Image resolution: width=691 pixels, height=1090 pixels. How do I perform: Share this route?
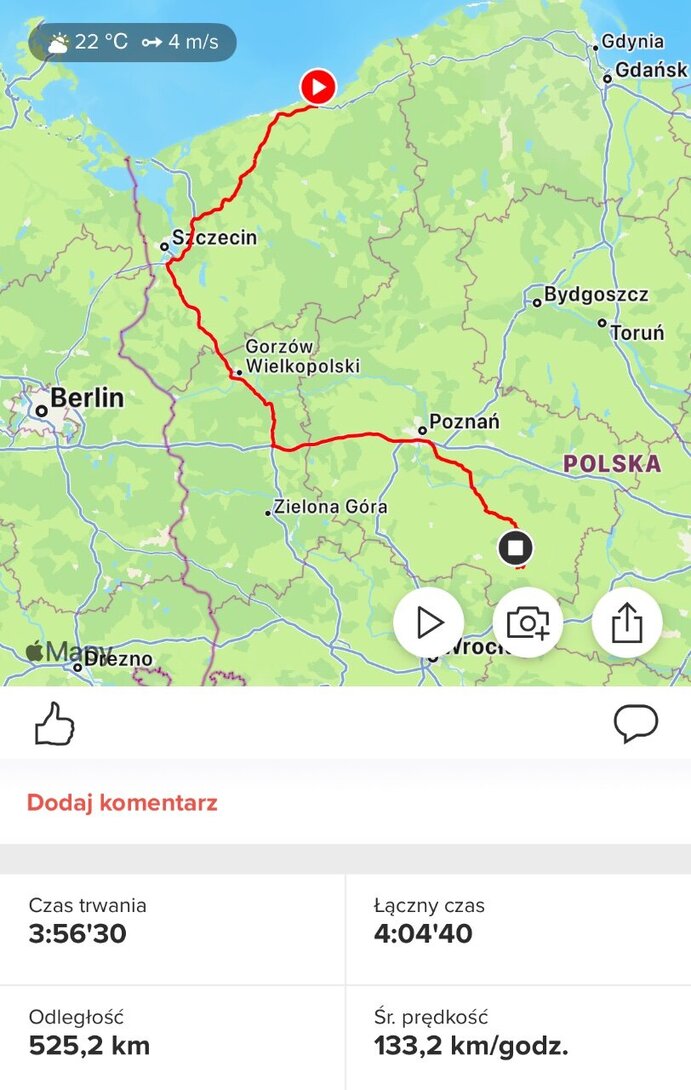[x=627, y=623]
